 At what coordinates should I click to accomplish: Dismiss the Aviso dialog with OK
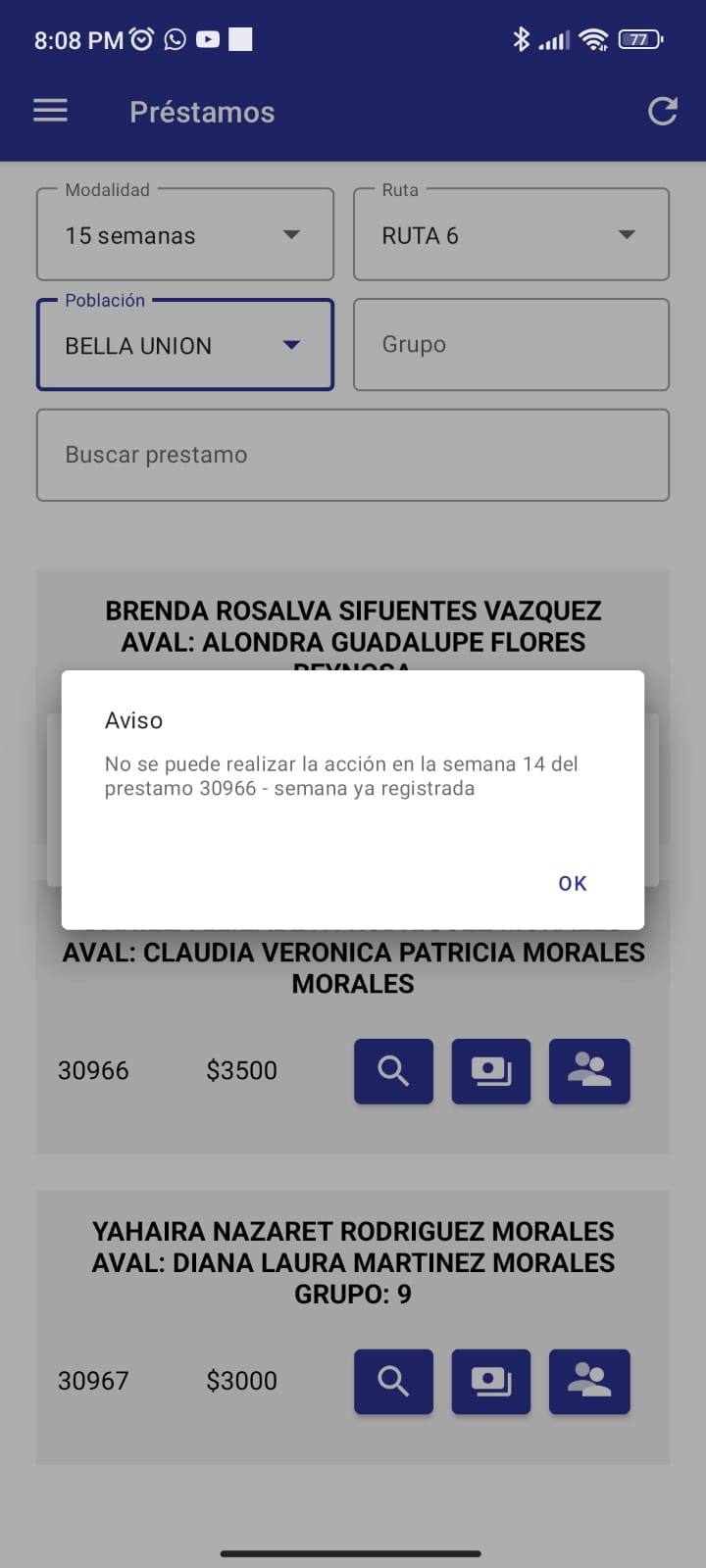(572, 883)
